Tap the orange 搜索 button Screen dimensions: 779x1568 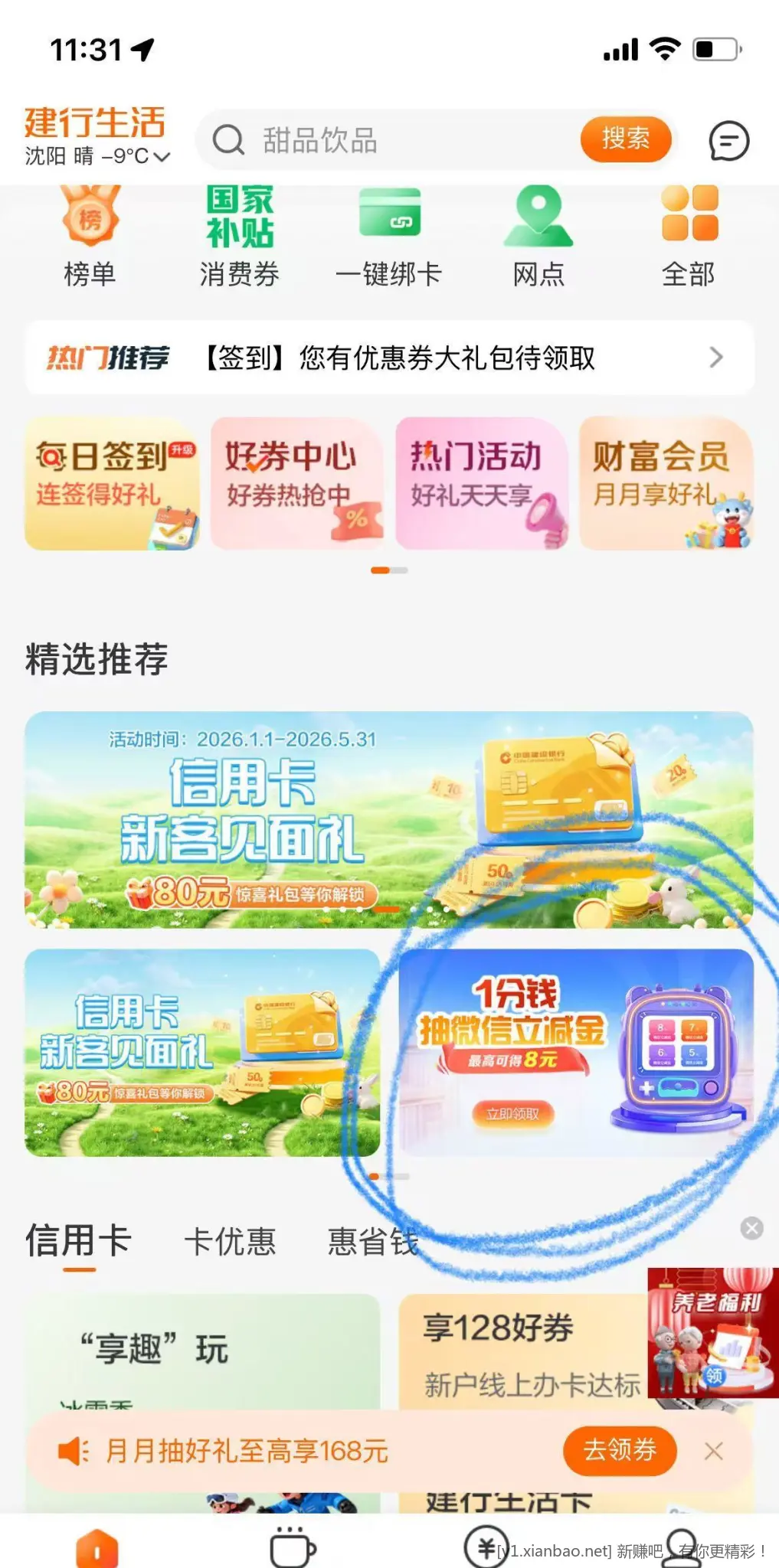[x=625, y=139]
